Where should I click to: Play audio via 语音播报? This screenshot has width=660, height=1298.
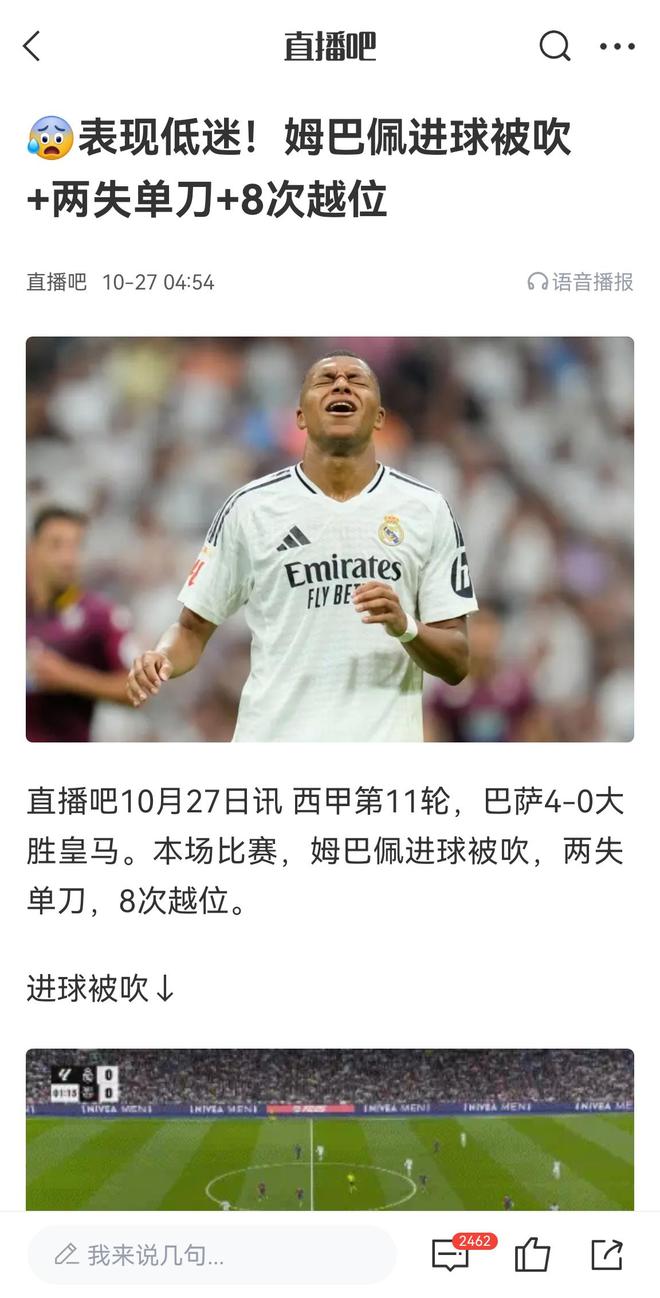click(x=580, y=282)
